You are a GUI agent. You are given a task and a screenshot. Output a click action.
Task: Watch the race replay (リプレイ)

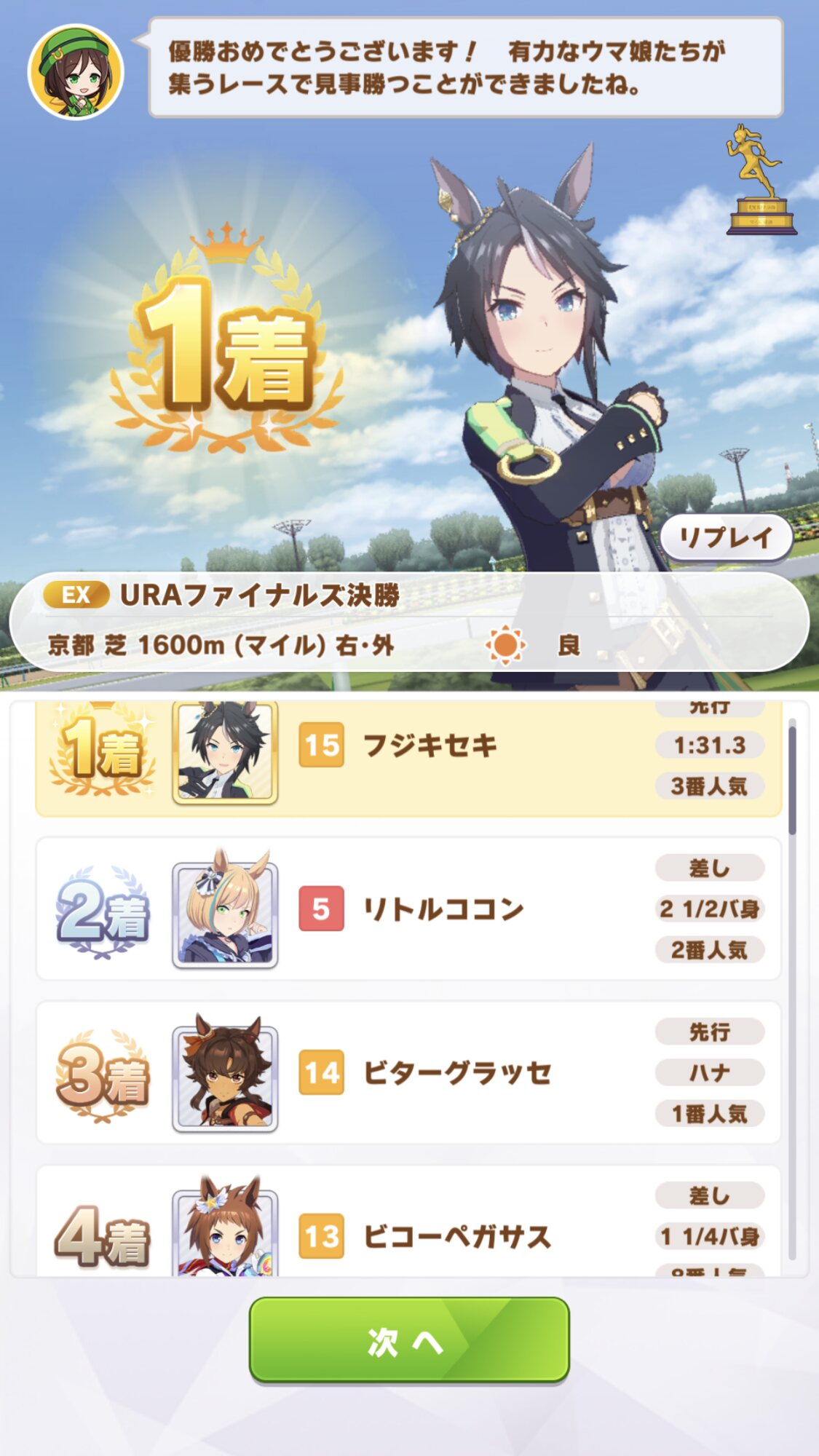point(725,538)
